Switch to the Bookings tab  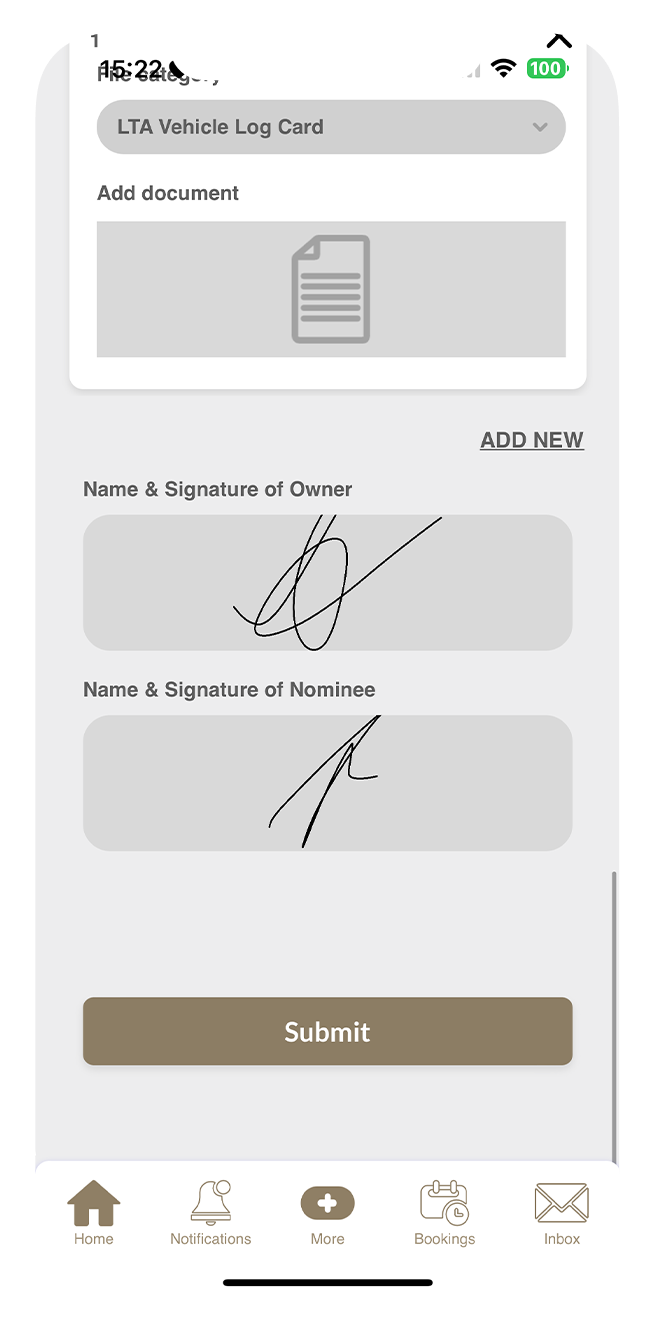(444, 1212)
